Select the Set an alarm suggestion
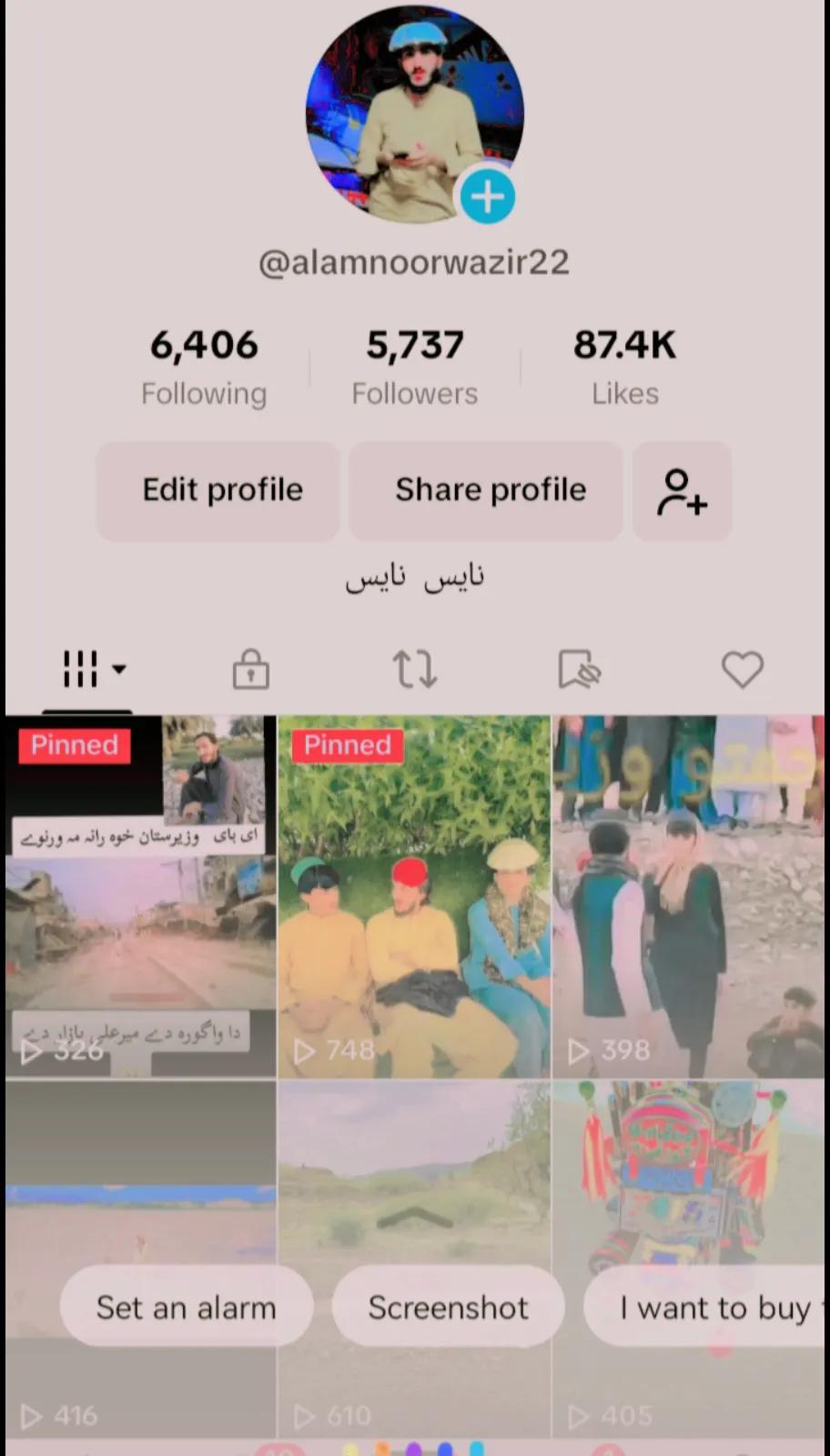This screenshot has height=1456, width=830. pyautogui.click(x=187, y=1308)
